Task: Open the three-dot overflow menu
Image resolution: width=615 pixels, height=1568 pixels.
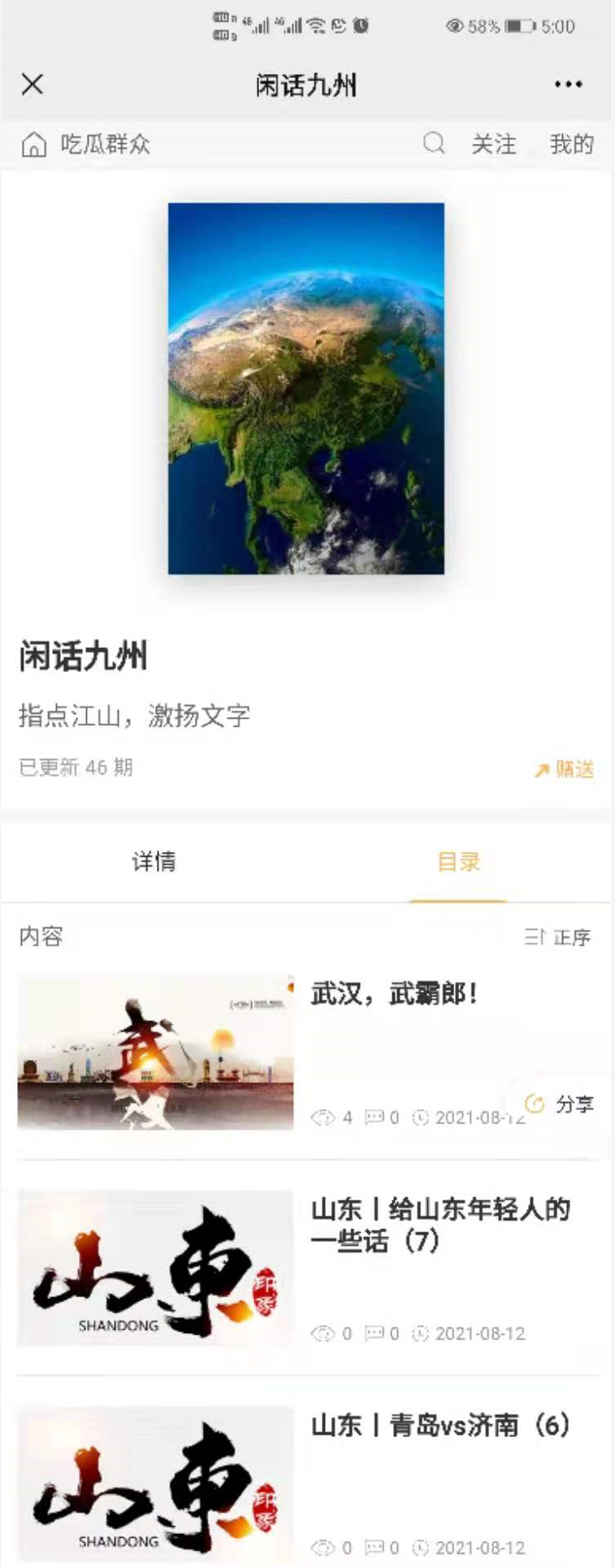Action: tap(568, 84)
